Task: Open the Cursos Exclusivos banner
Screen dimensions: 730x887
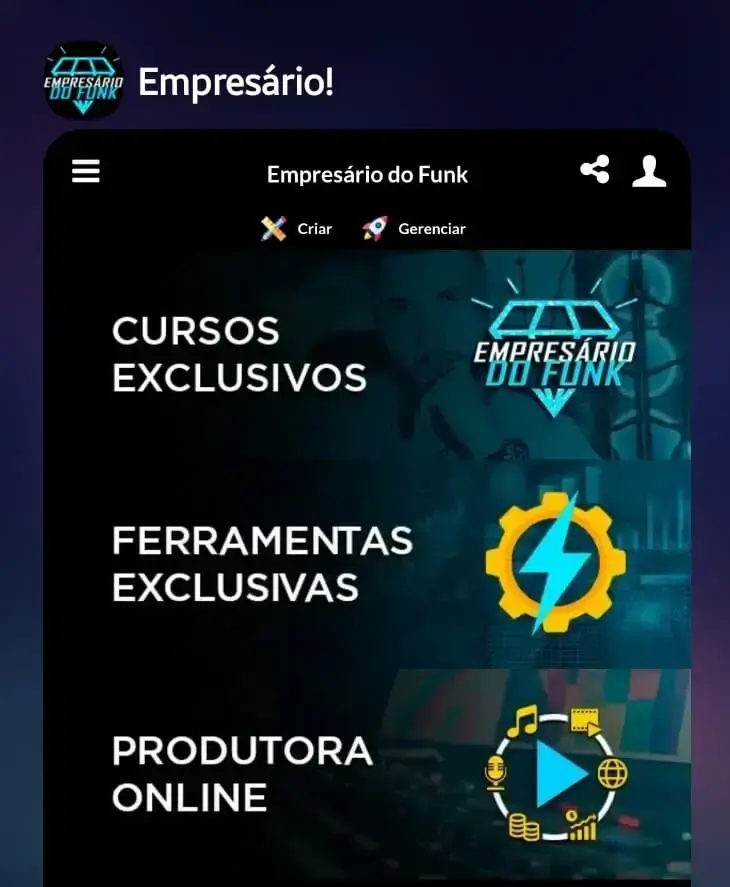Action: [x=367, y=355]
